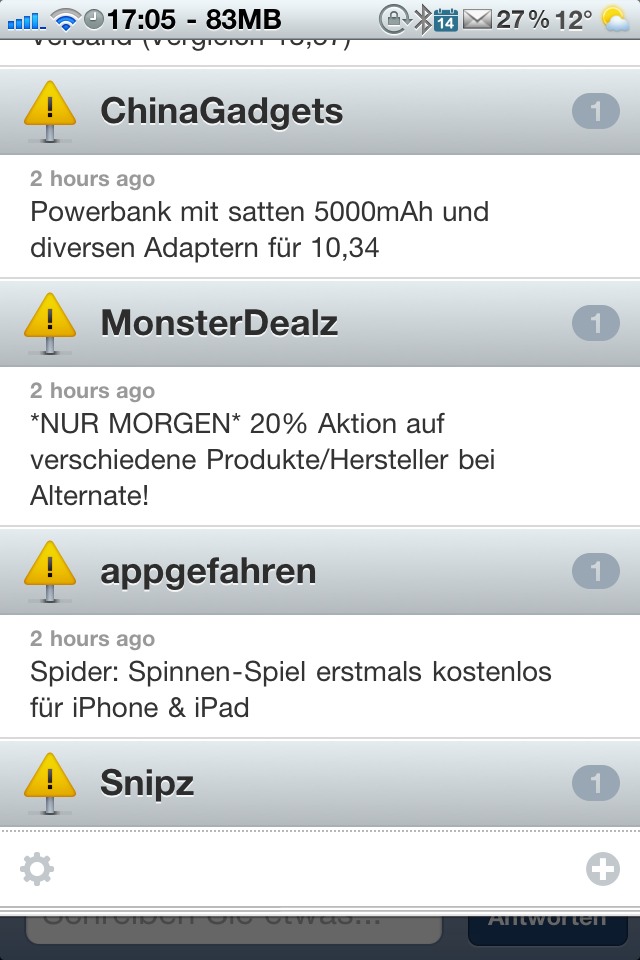
Task: Open the appgefahren section header
Action: tap(320, 572)
